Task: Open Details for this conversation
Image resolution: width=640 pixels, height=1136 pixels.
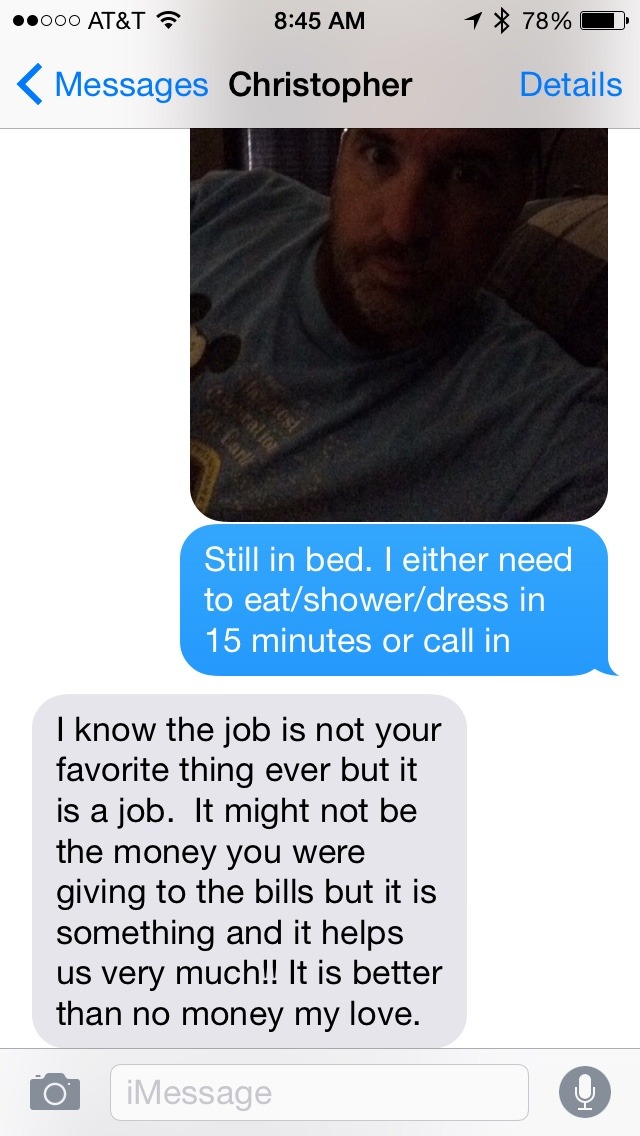Action: 570,85
